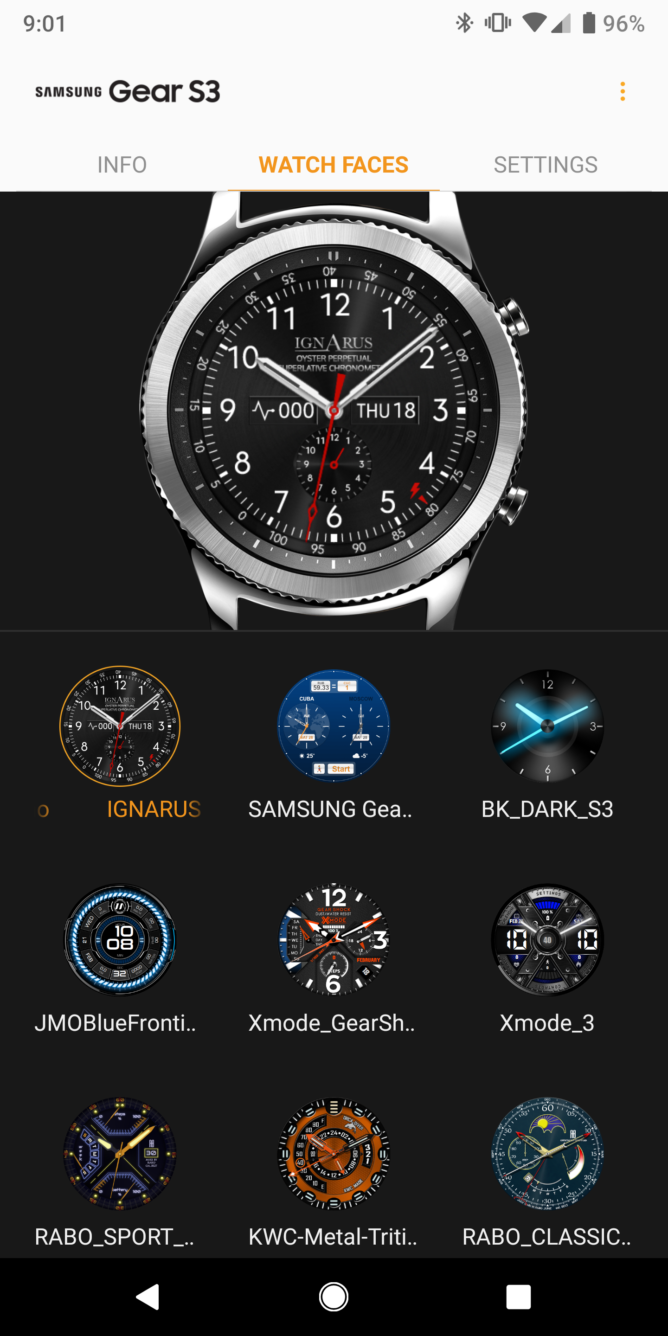Screen dimensions: 668x1336
Task: Open the overflow menu
Action: pyautogui.click(x=622, y=92)
